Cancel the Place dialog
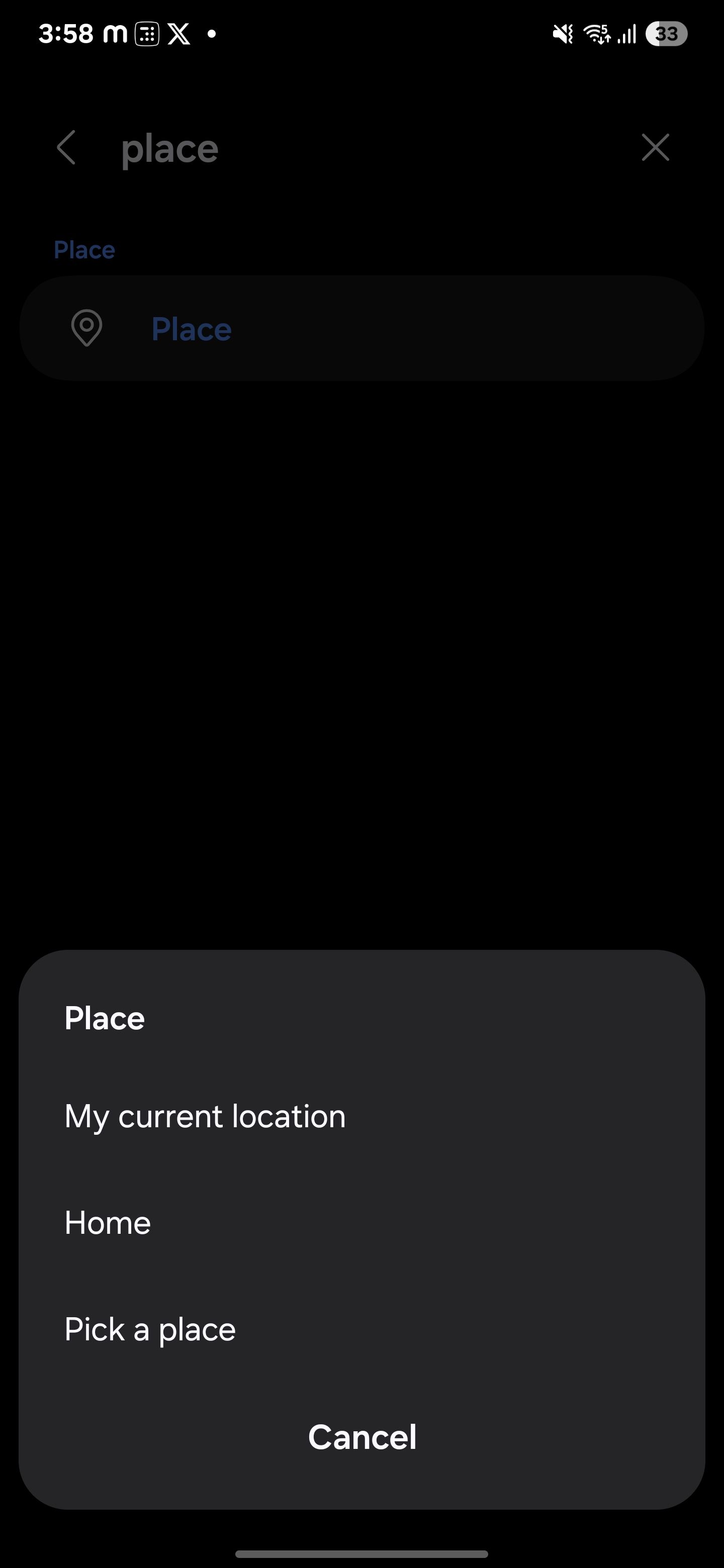This screenshot has width=724, height=1568. coord(361,1437)
